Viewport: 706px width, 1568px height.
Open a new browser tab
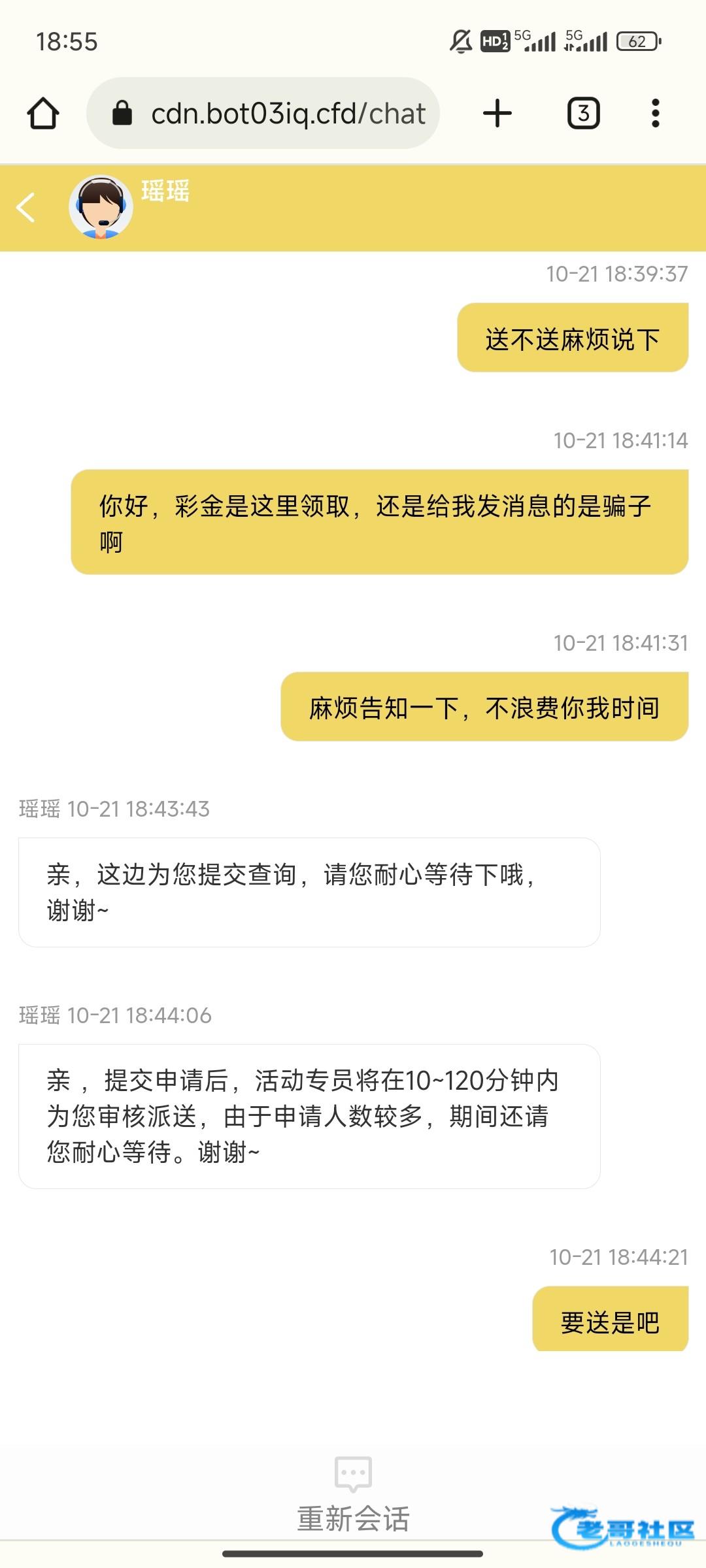click(x=497, y=114)
